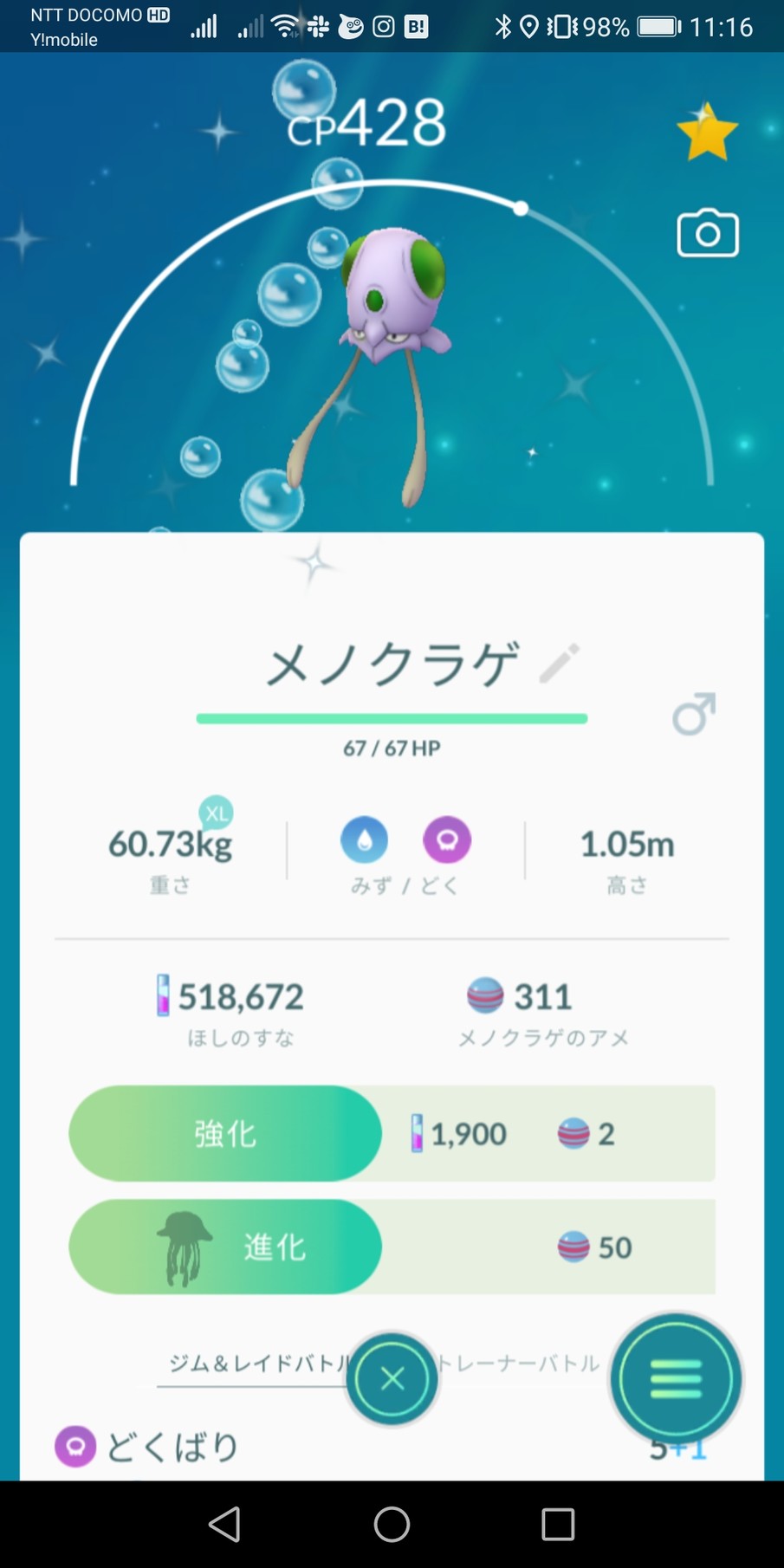The image size is (784, 1568).
Task: Tap the 強化 power up button
Action: click(225, 1133)
